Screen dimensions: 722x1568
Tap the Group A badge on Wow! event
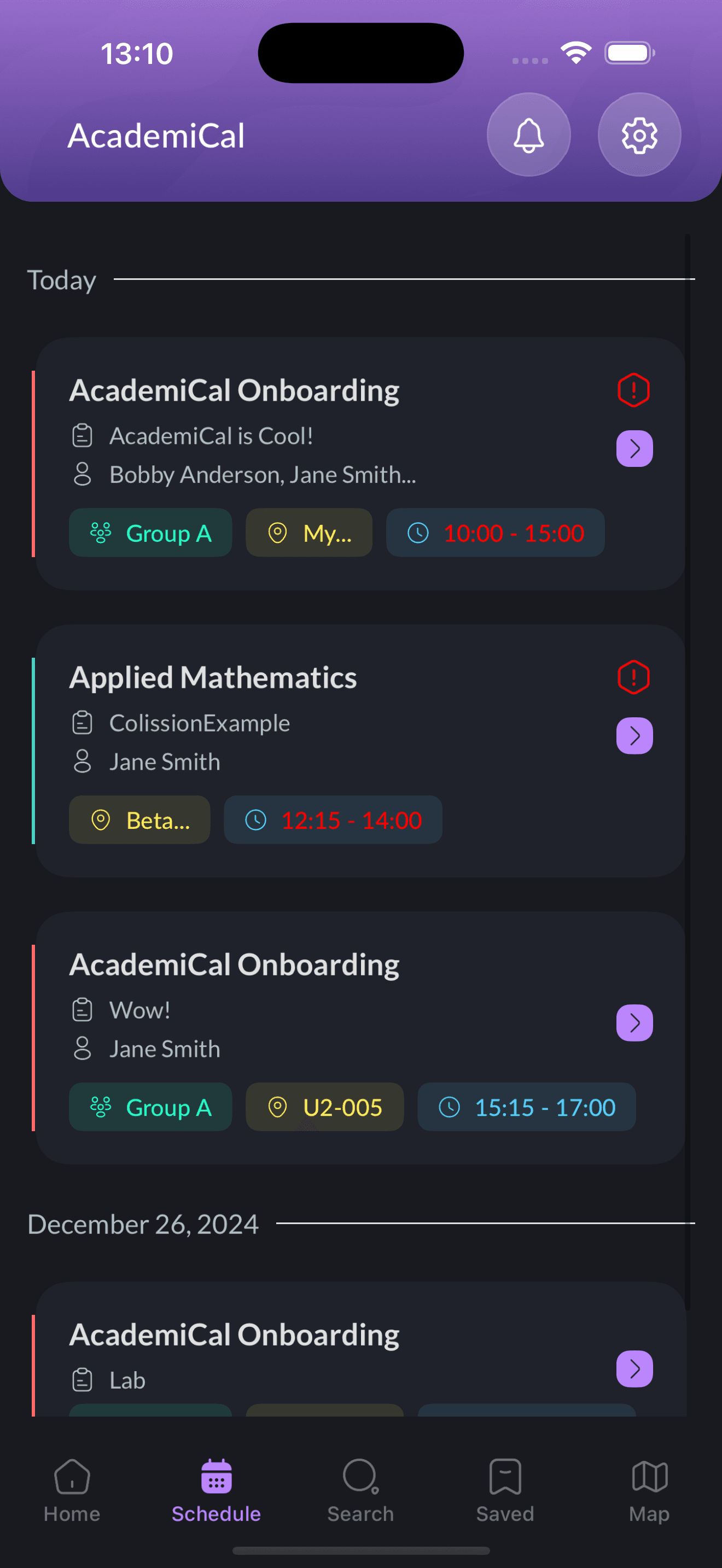150,1107
